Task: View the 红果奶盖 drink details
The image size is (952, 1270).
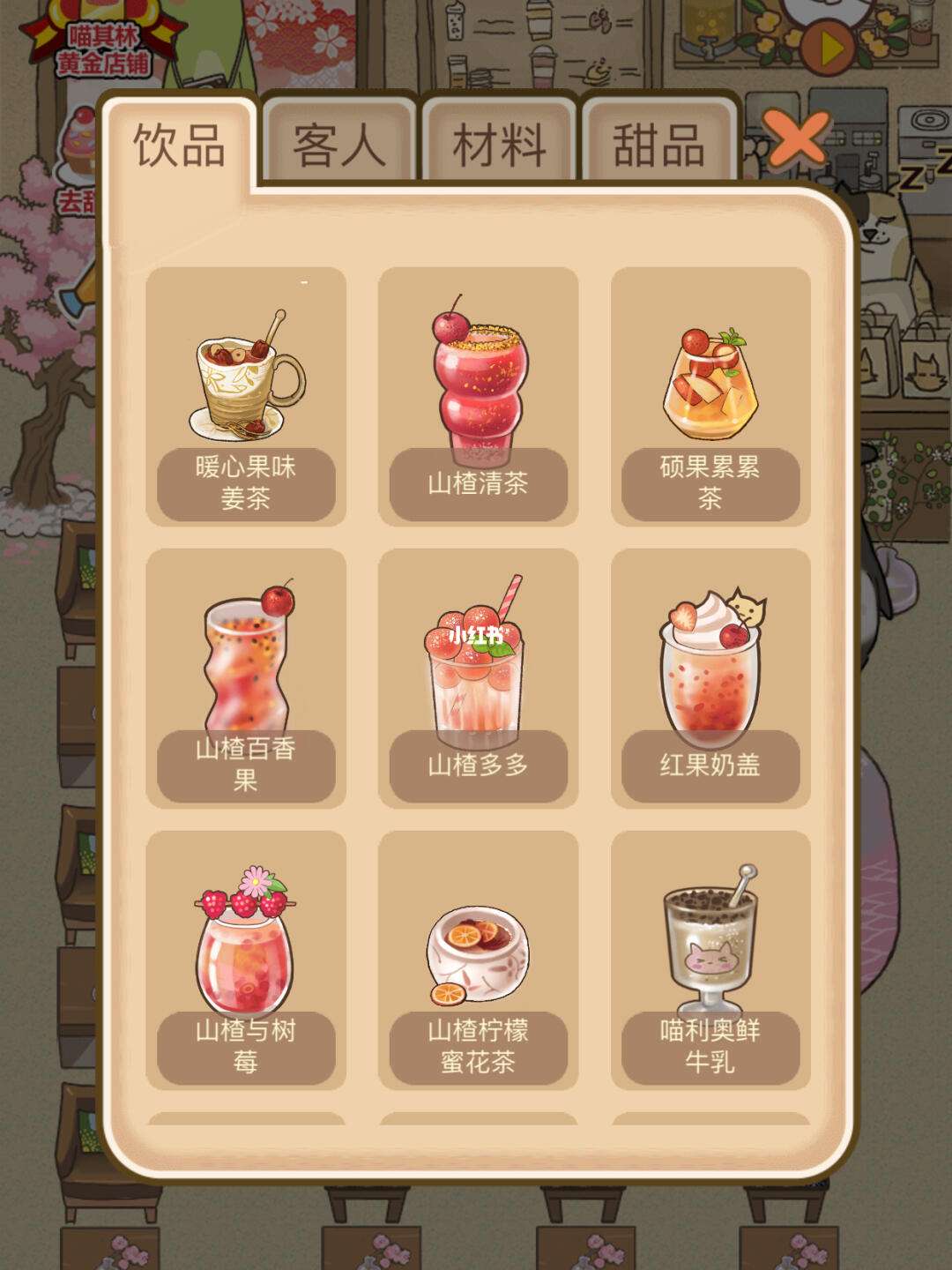Action: coord(710,678)
